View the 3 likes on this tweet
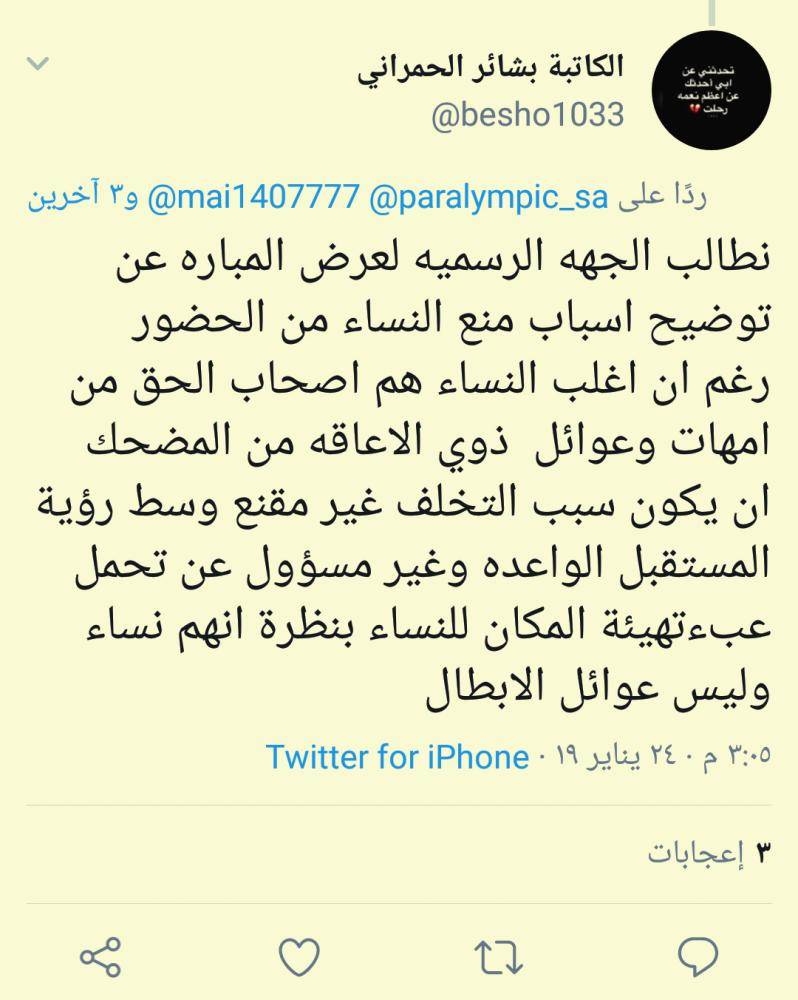The width and height of the screenshot is (798, 1000). click(708, 853)
